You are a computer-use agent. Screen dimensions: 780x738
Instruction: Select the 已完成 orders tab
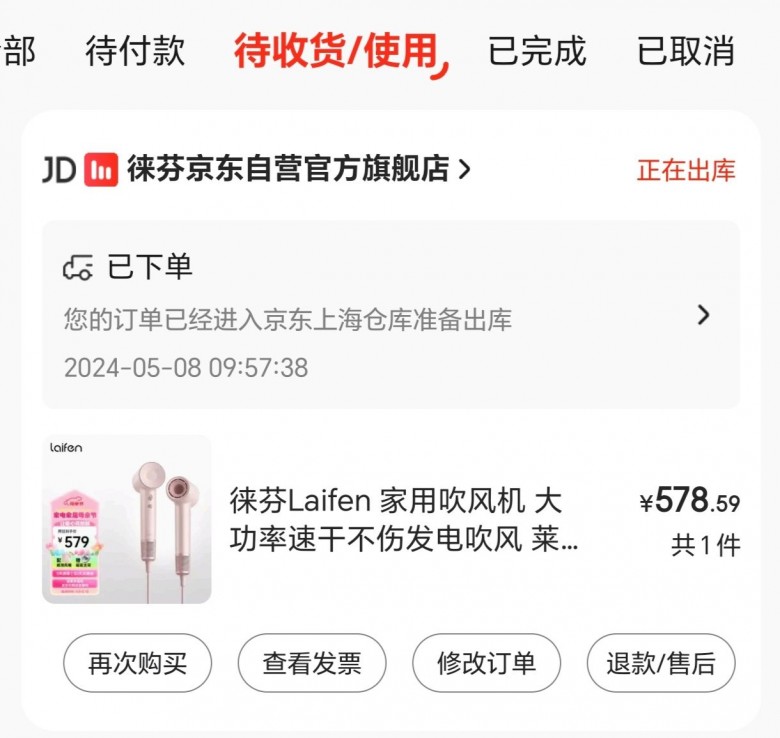[x=537, y=51]
